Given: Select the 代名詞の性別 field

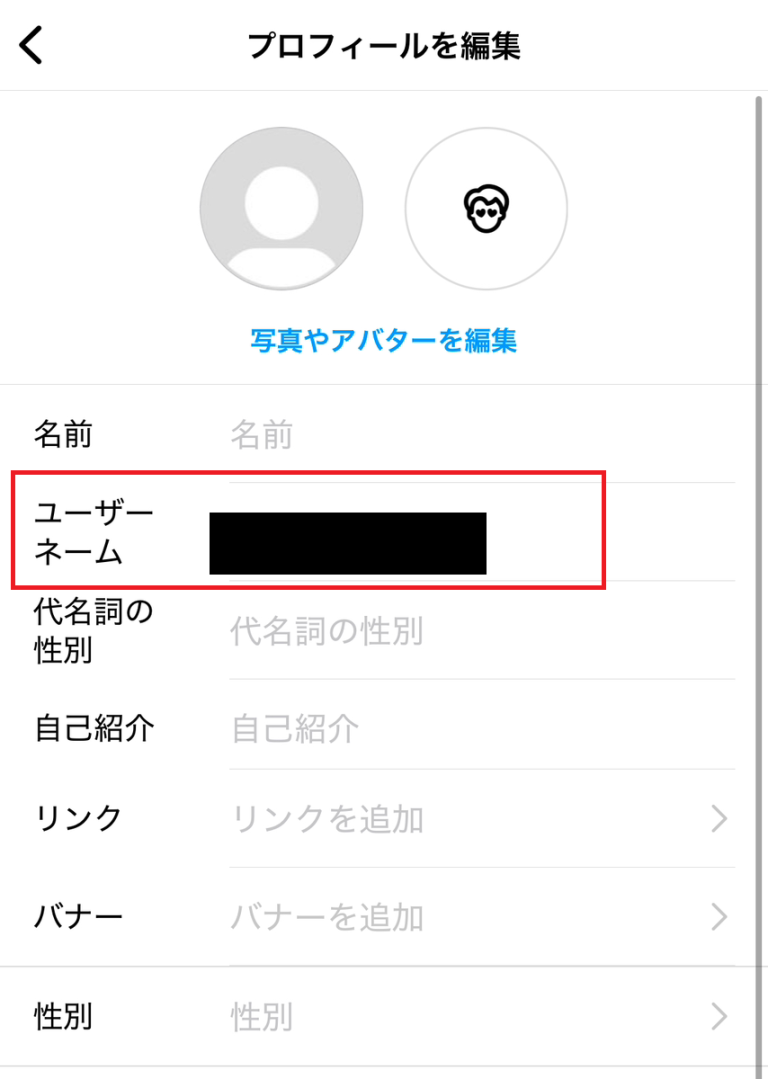Looking at the screenshot, I should click(480, 631).
